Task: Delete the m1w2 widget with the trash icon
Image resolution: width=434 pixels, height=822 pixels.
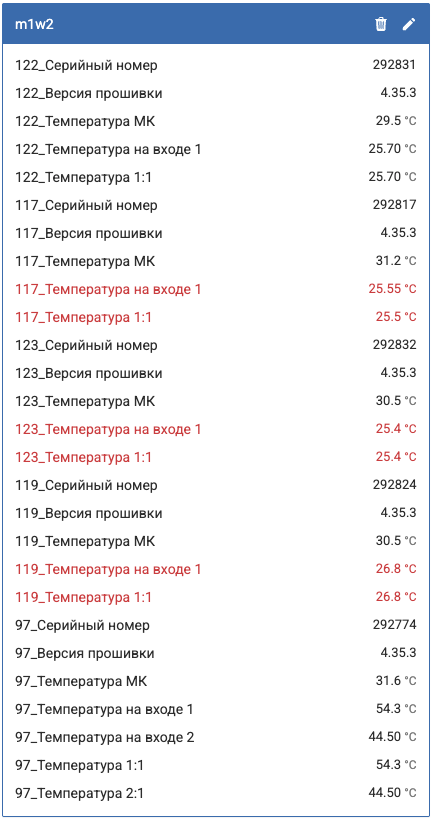Action: (x=381, y=24)
